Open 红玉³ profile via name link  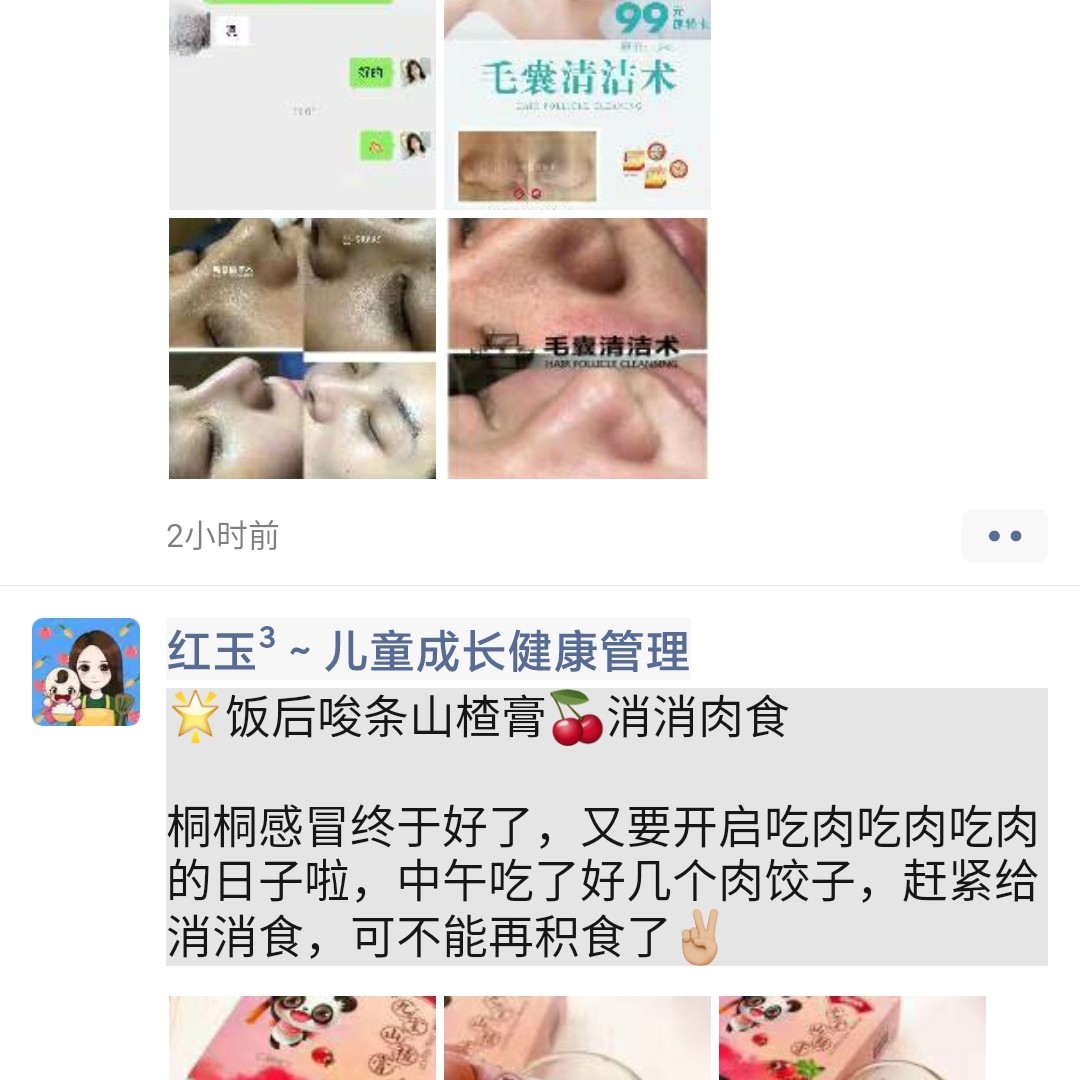(428, 650)
